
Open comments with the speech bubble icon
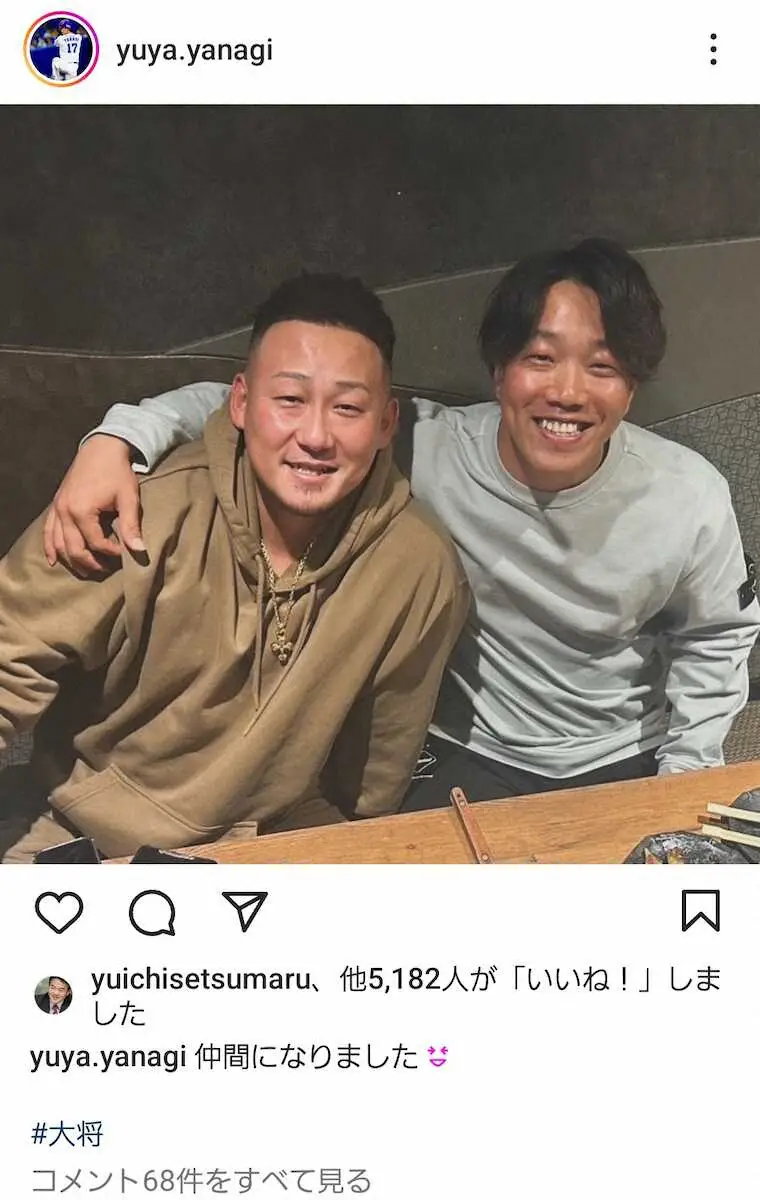coord(152,912)
